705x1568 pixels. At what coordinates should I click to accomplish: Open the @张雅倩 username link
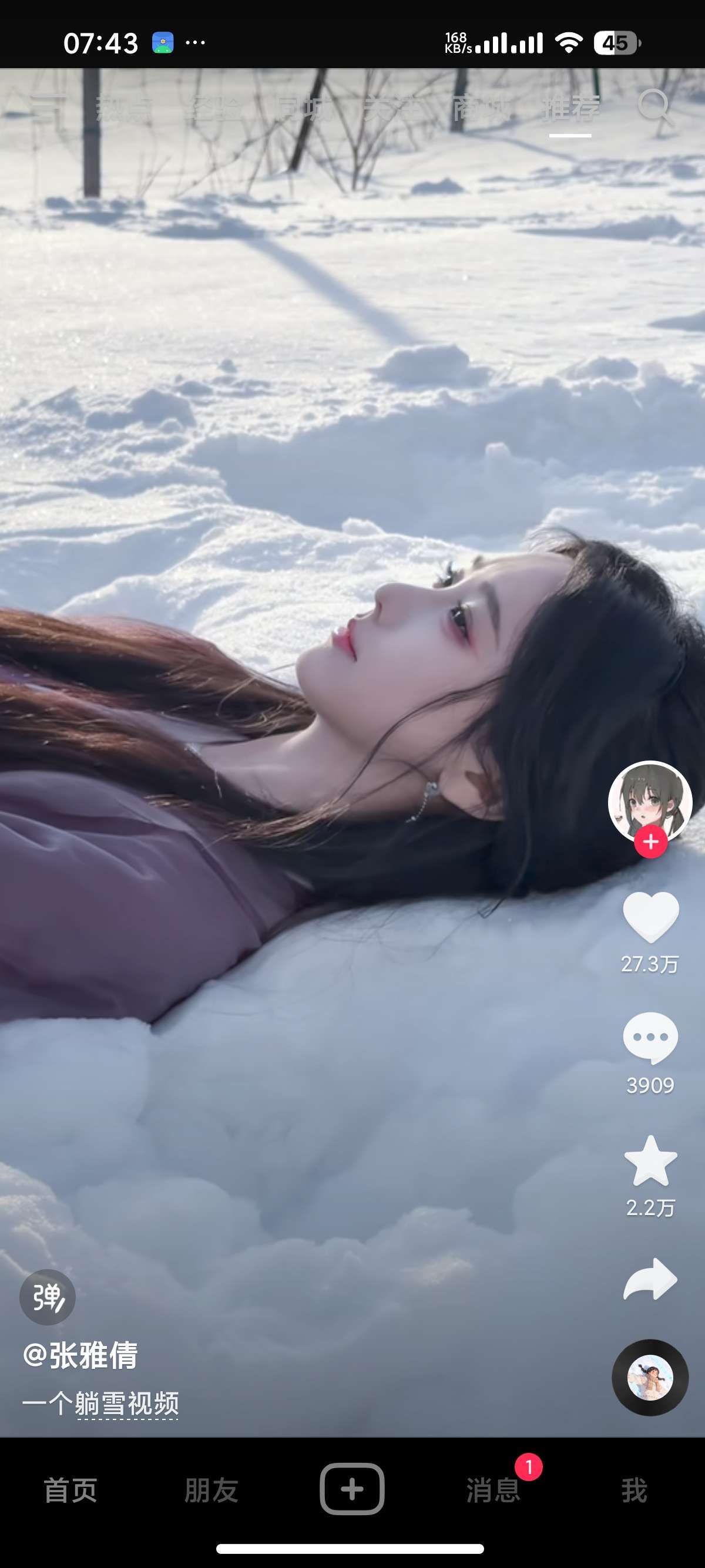(80, 1355)
